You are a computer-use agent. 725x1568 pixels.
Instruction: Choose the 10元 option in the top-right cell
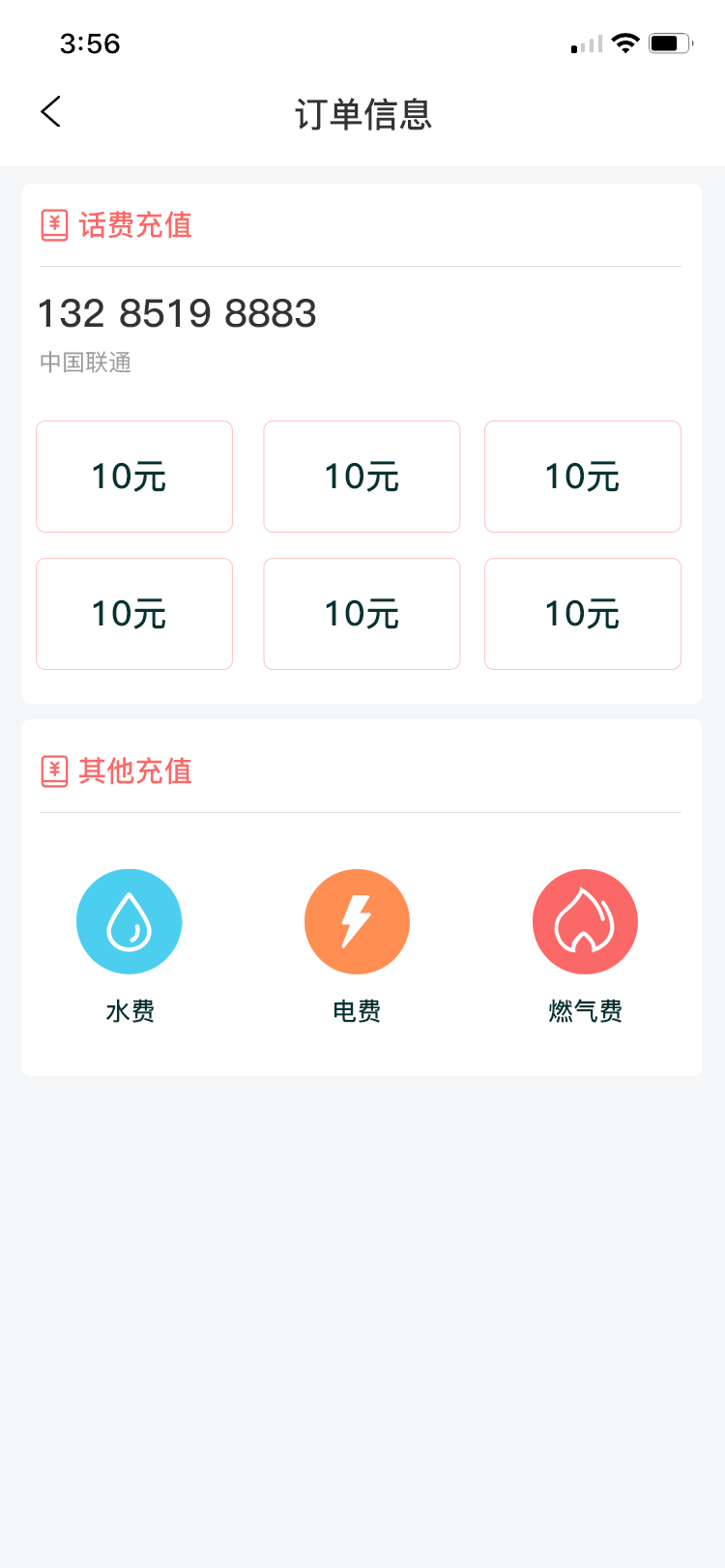pyautogui.click(x=583, y=476)
